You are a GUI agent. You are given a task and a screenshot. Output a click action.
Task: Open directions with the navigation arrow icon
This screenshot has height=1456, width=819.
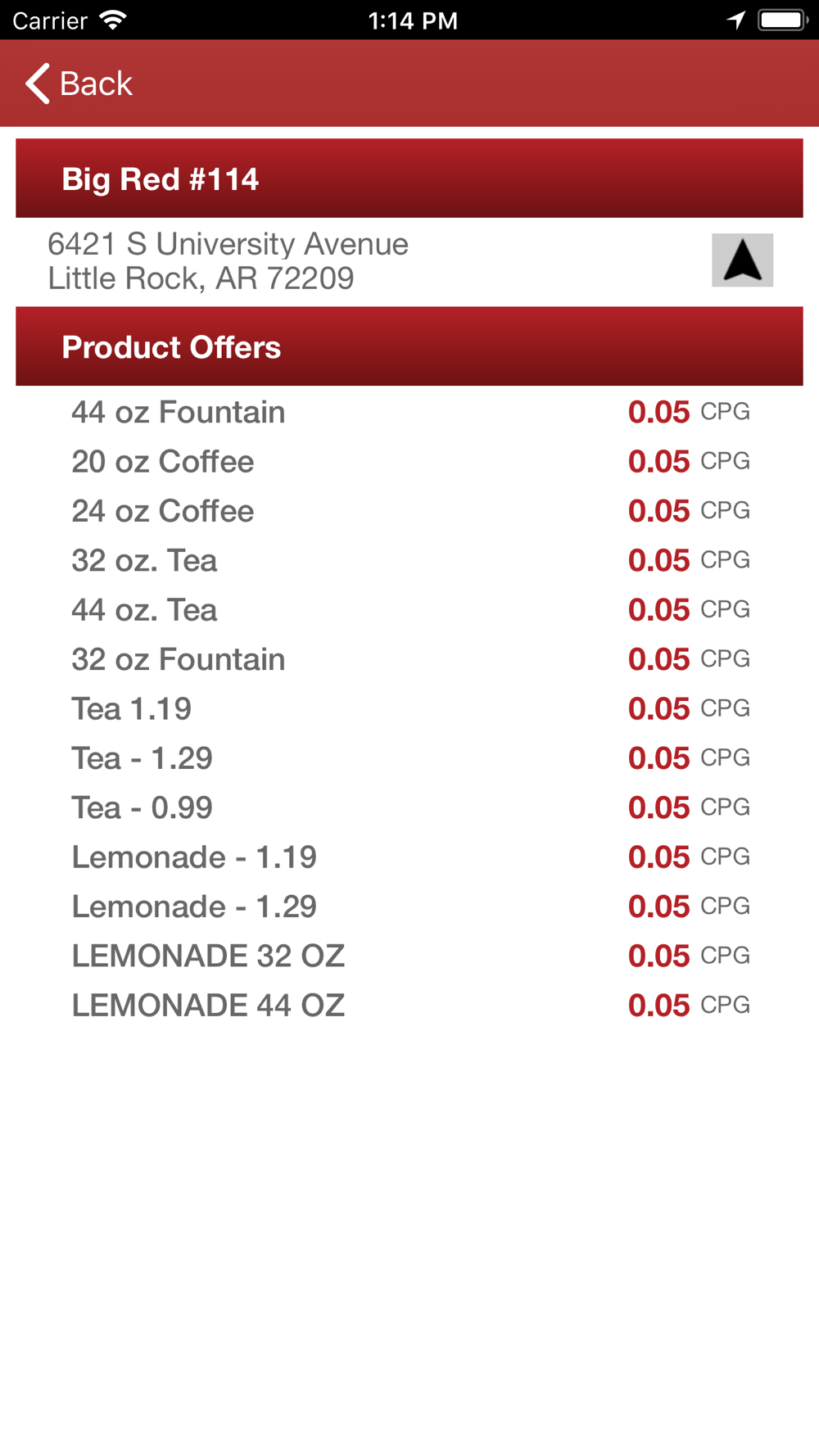click(x=742, y=260)
